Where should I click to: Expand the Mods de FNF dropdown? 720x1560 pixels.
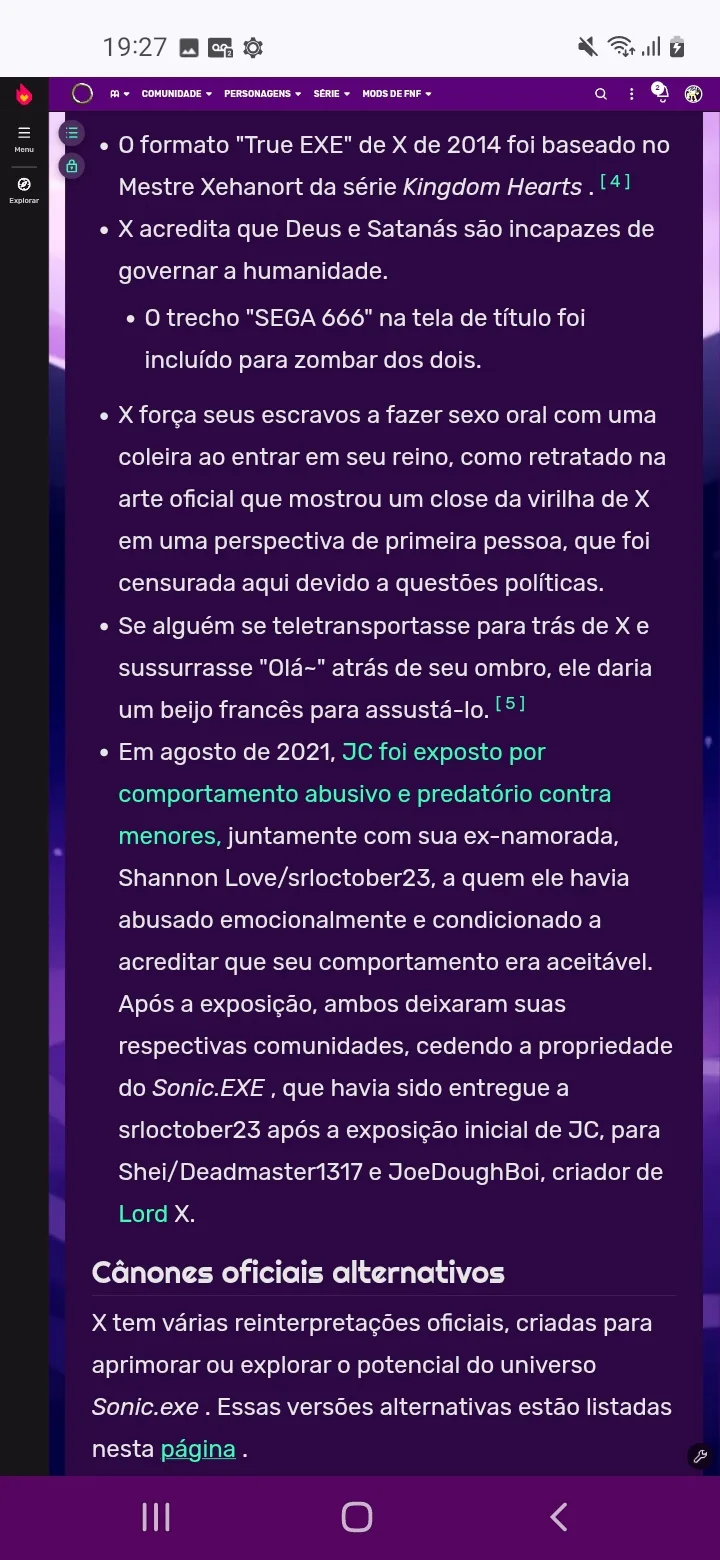click(x=396, y=94)
